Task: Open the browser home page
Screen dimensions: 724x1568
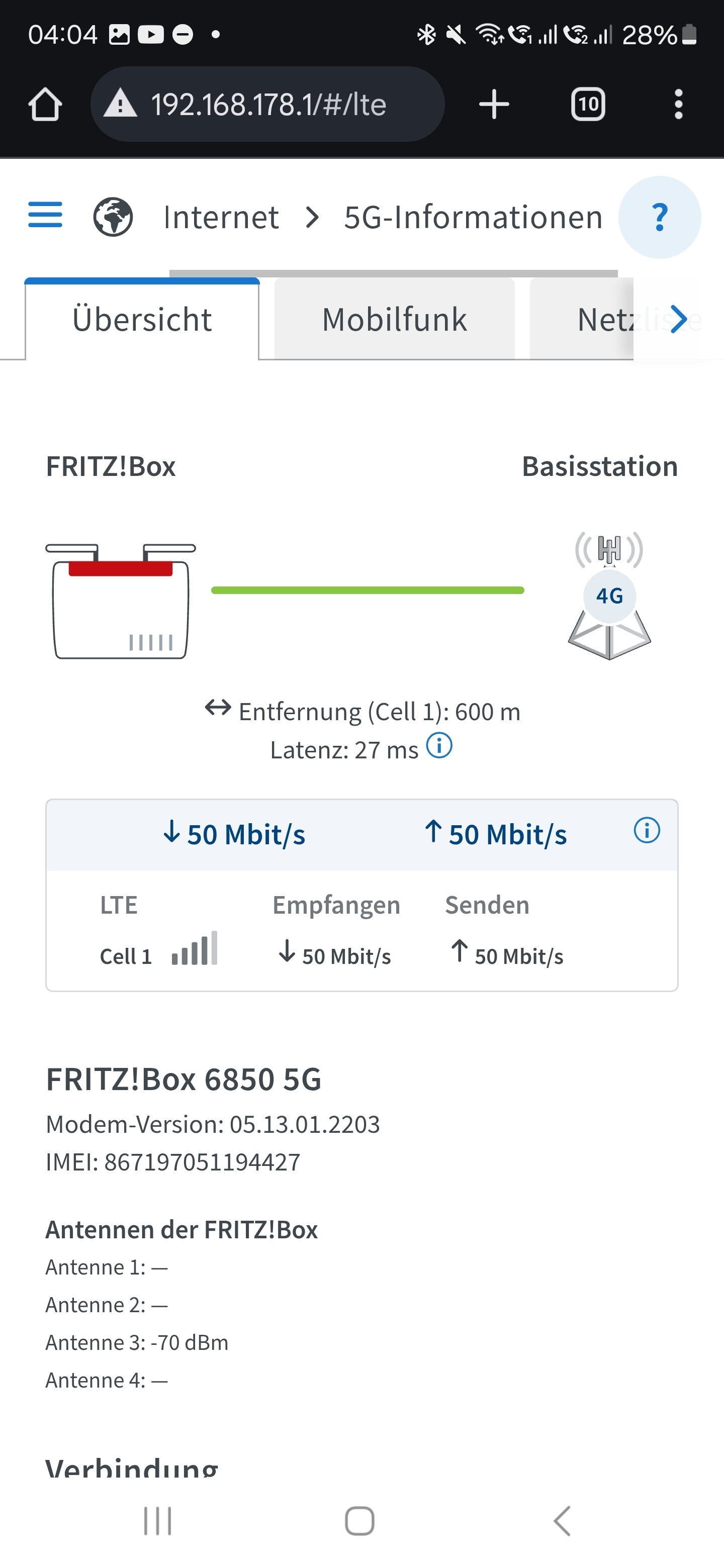Action: 45,104
